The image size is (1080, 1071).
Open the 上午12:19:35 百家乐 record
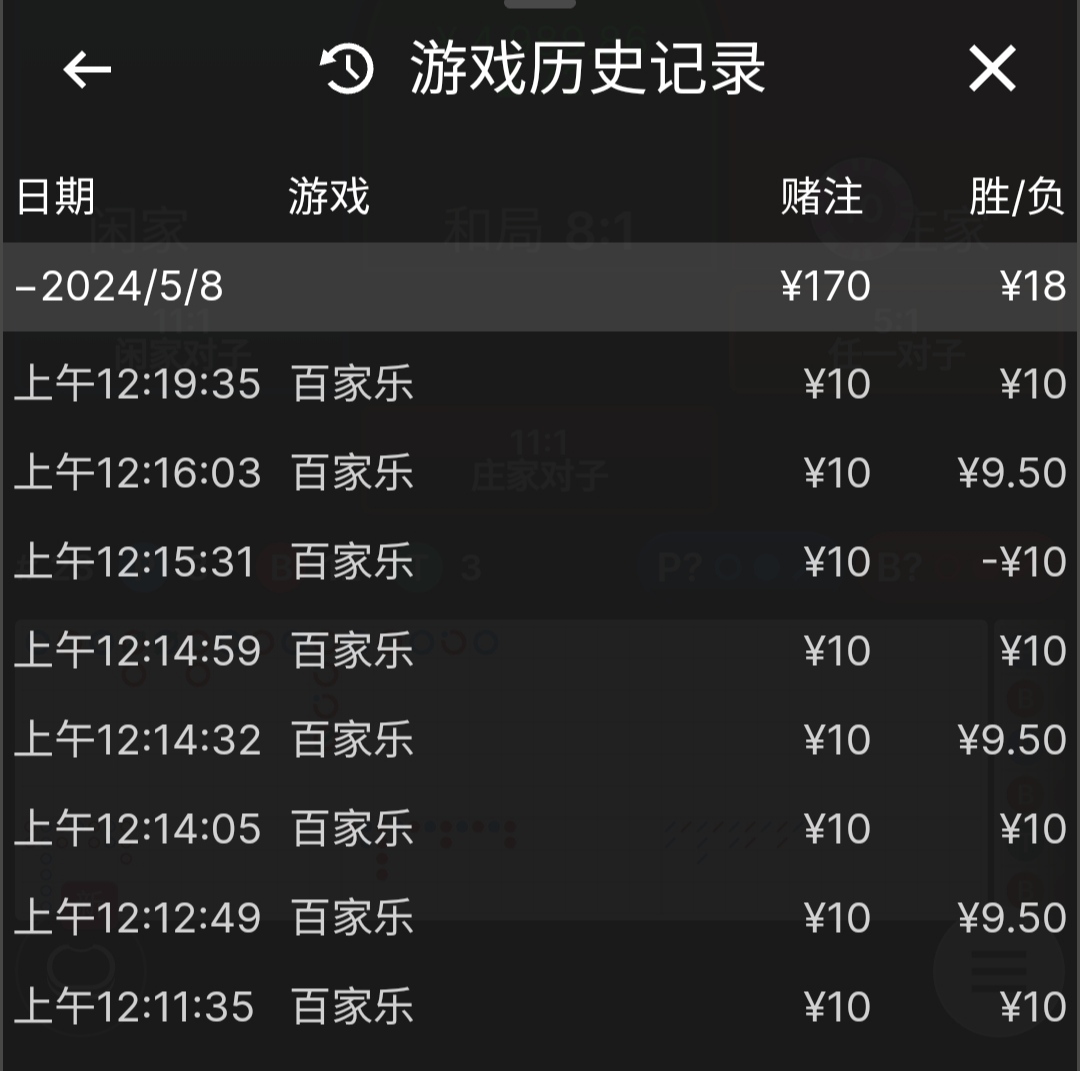click(x=540, y=384)
